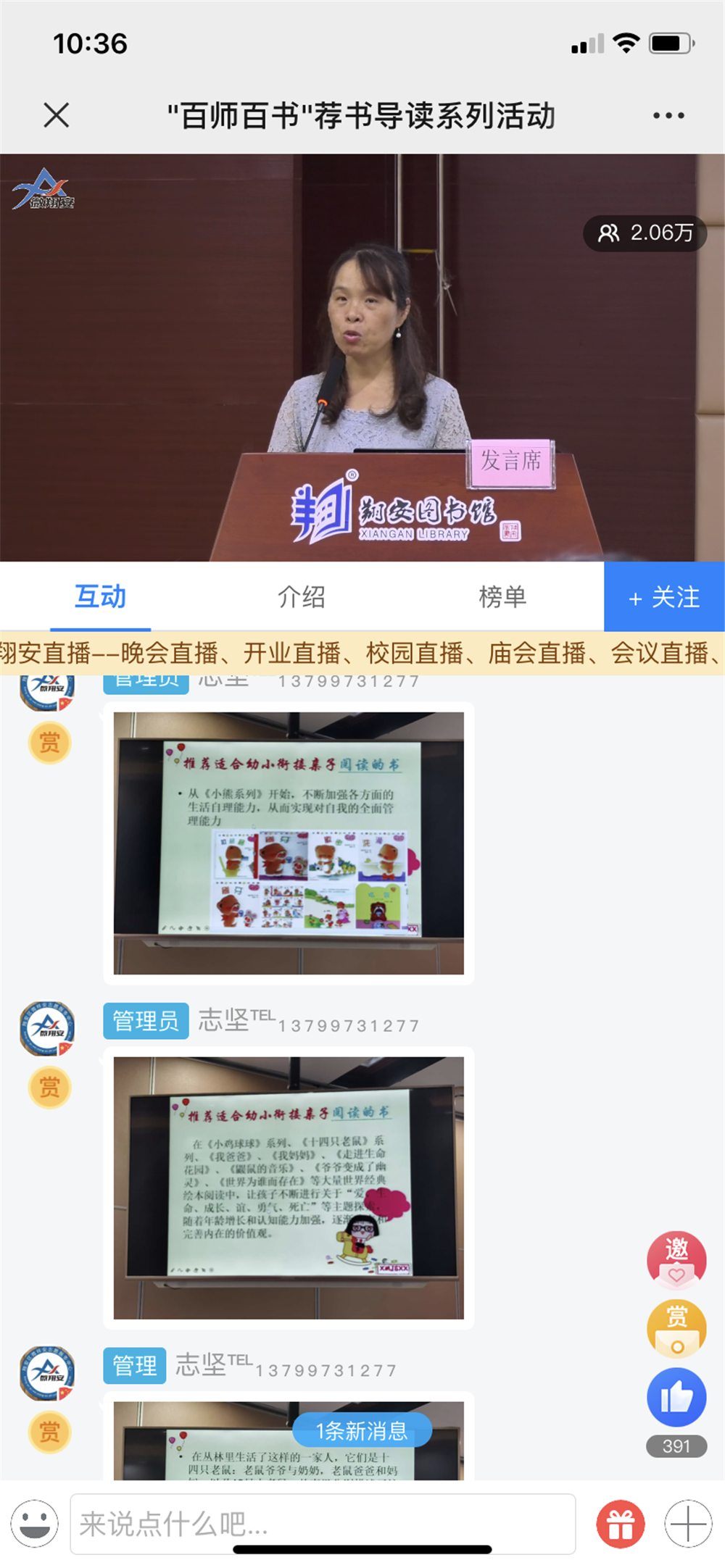Open the three-dot overflow menu
Image resolution: width=725 pixels, height=1568 pixels.
click(x=668, y=115)
